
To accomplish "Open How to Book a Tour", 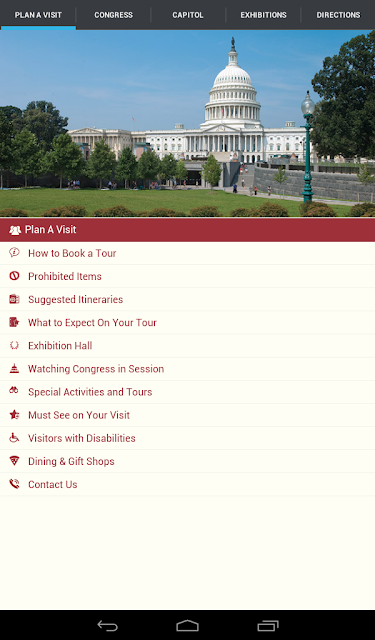I will pyautogui.click(x=187, y=253).
